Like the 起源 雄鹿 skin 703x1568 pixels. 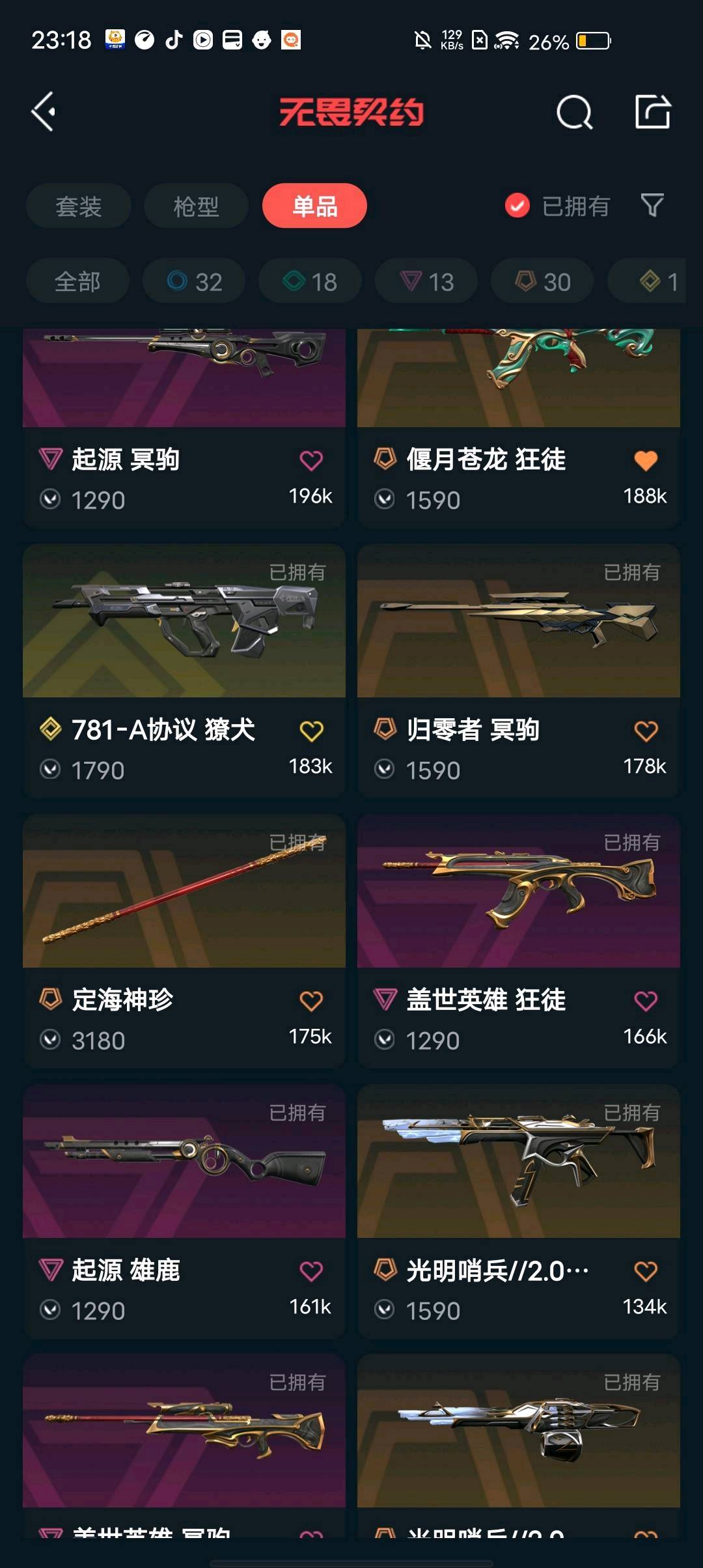pyautogui.click(x=311, y=1271)
